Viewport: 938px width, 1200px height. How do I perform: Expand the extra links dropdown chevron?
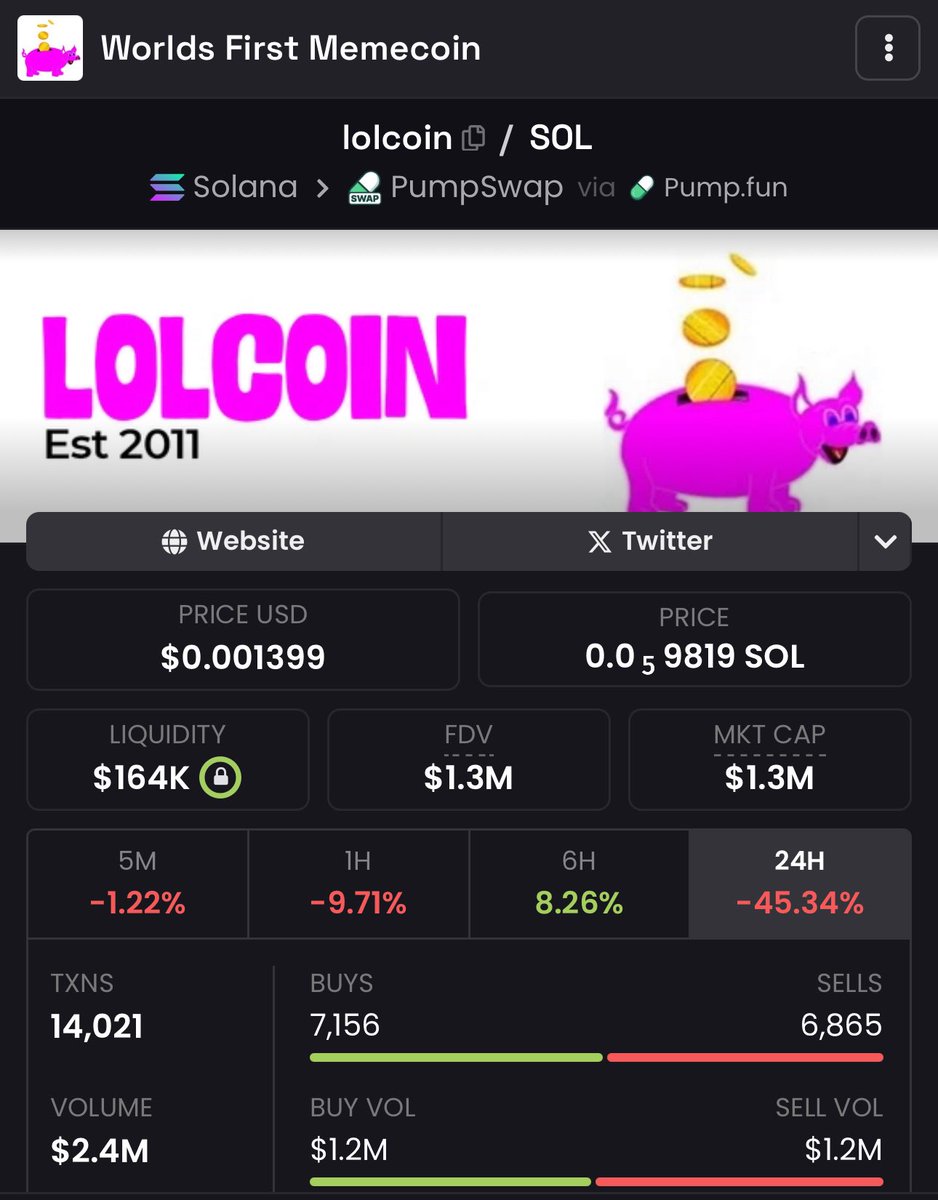(885, 541)
